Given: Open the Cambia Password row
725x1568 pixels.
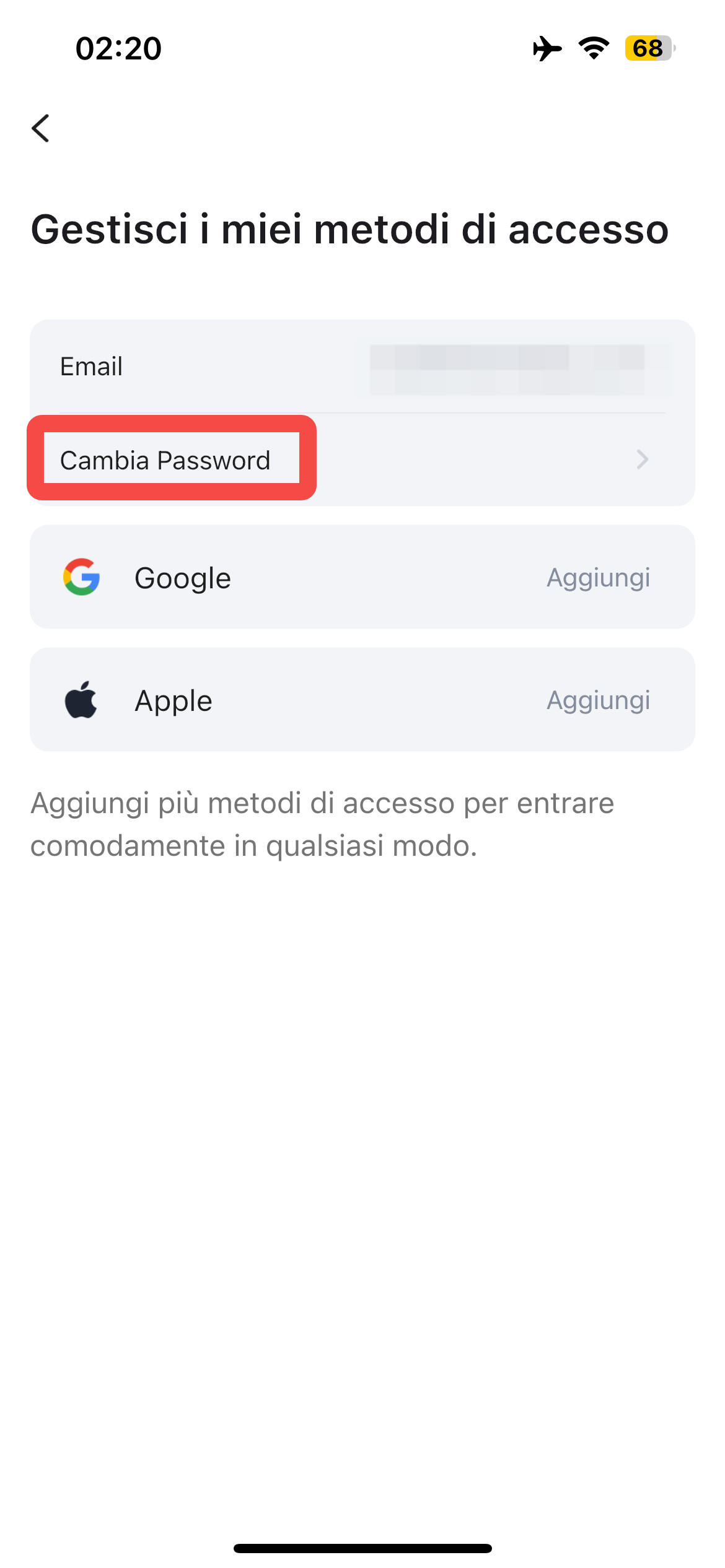Looking at the screenshot, I should coord(362,460).
